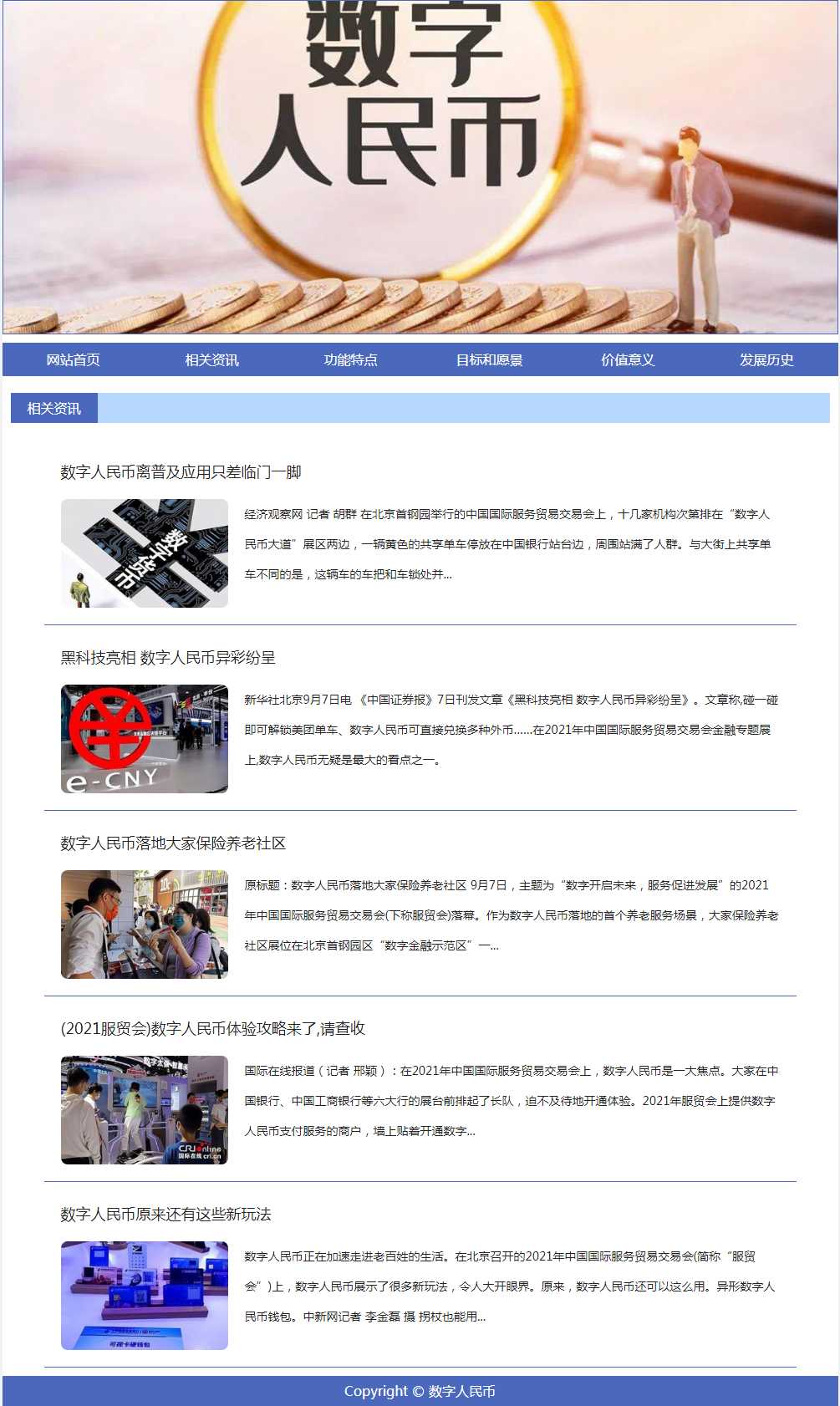Tap the 可视卡硬钱包 exhibit thumbnail
840x1406 pixels.
tap(145, 1296)
